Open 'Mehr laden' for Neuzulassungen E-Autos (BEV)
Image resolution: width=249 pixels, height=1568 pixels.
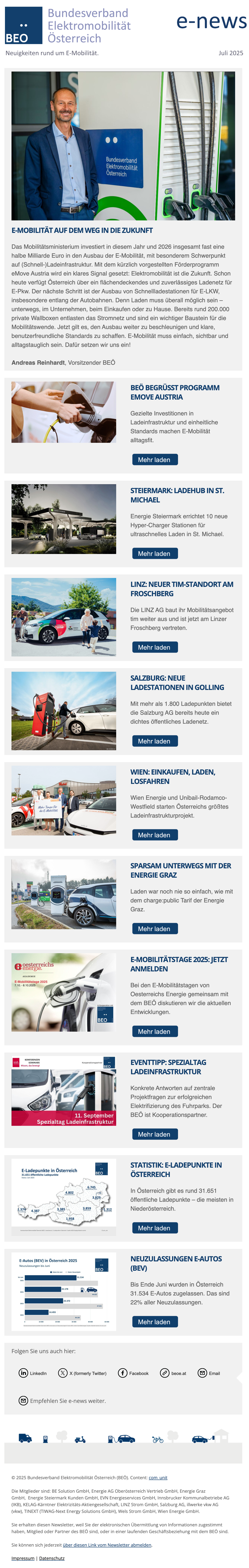coord(155,1321)
